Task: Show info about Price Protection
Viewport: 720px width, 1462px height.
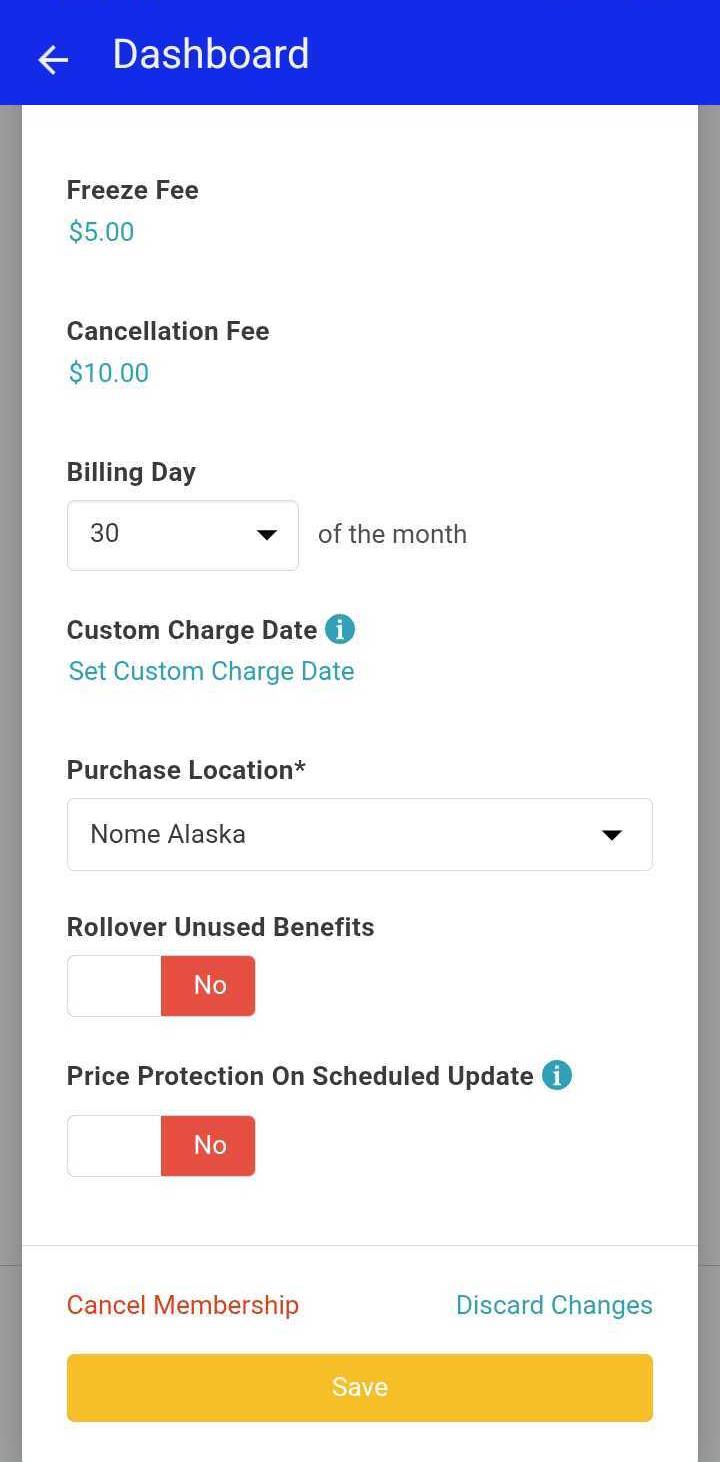Action: 557,1076
